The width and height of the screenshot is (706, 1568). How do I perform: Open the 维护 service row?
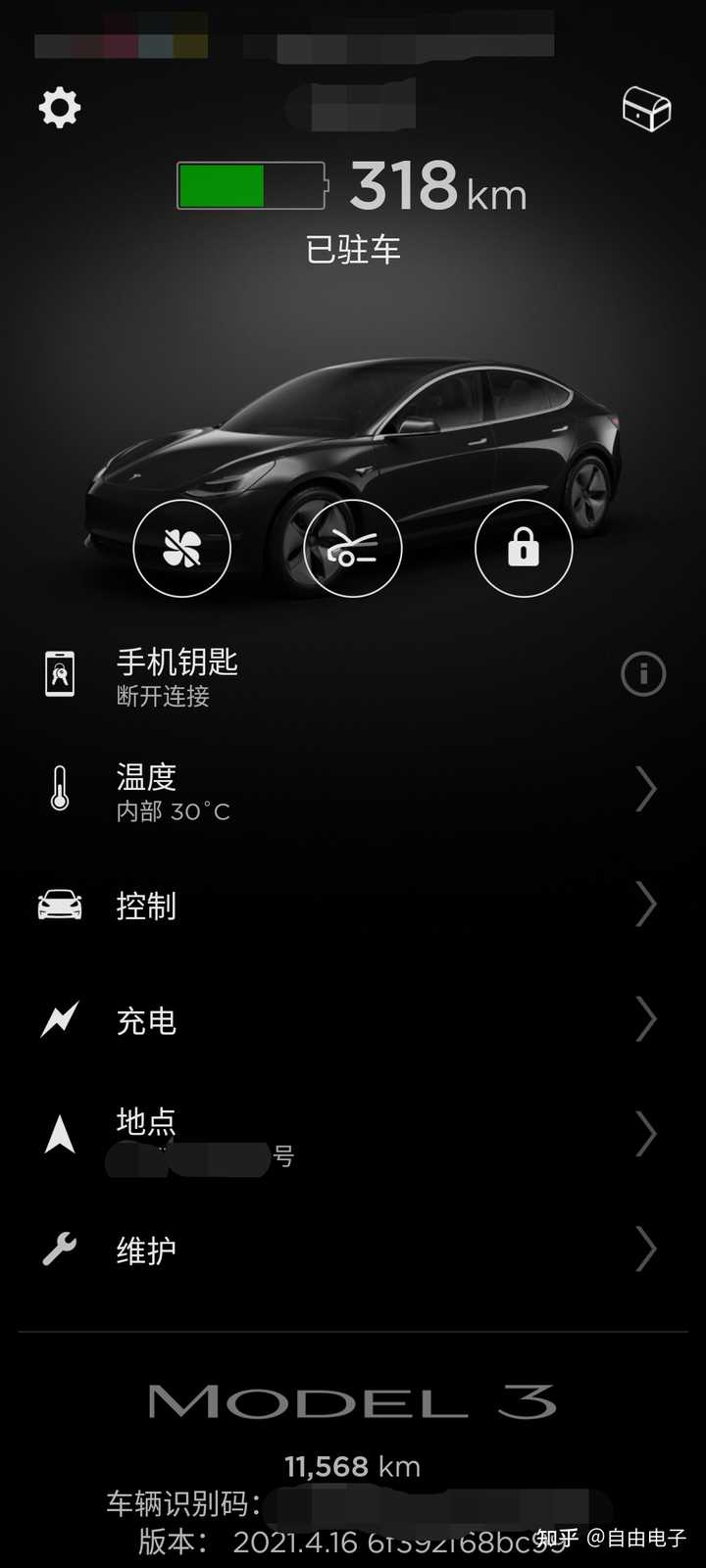353,1249
